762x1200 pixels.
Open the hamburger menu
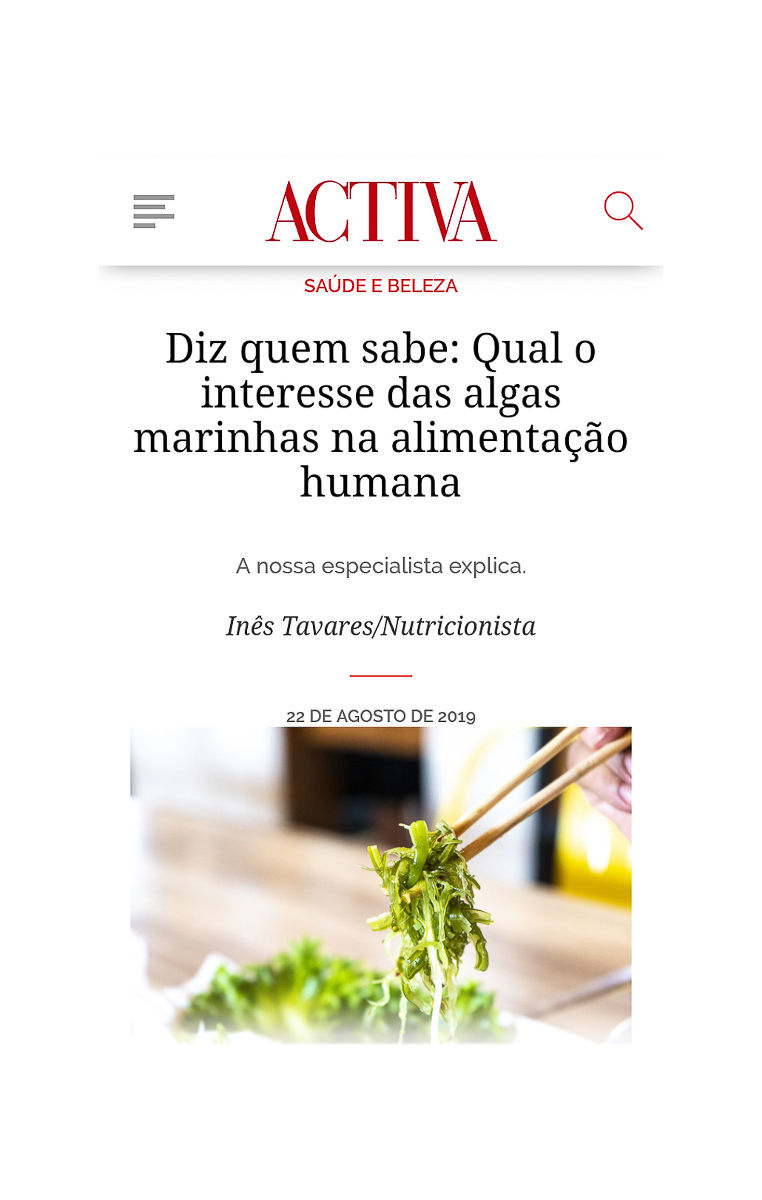[154, 211]
